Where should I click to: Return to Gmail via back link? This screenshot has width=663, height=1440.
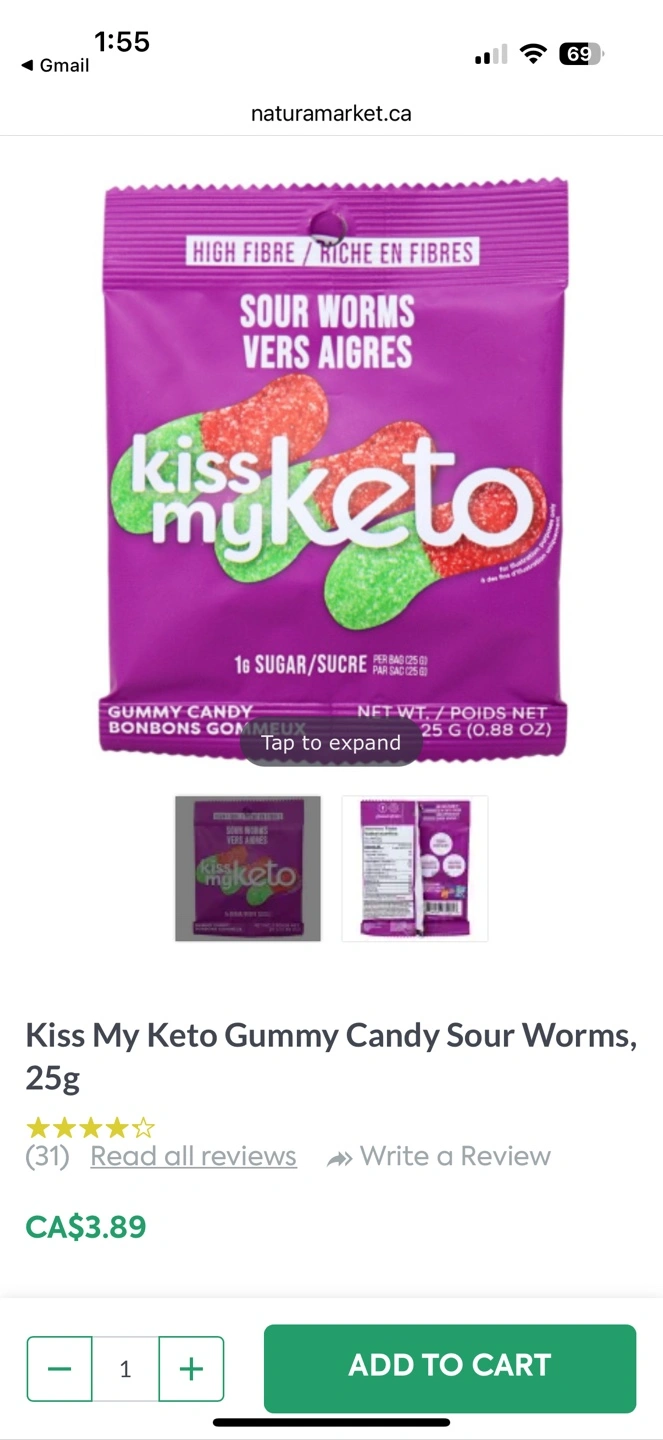click(55, 66)
